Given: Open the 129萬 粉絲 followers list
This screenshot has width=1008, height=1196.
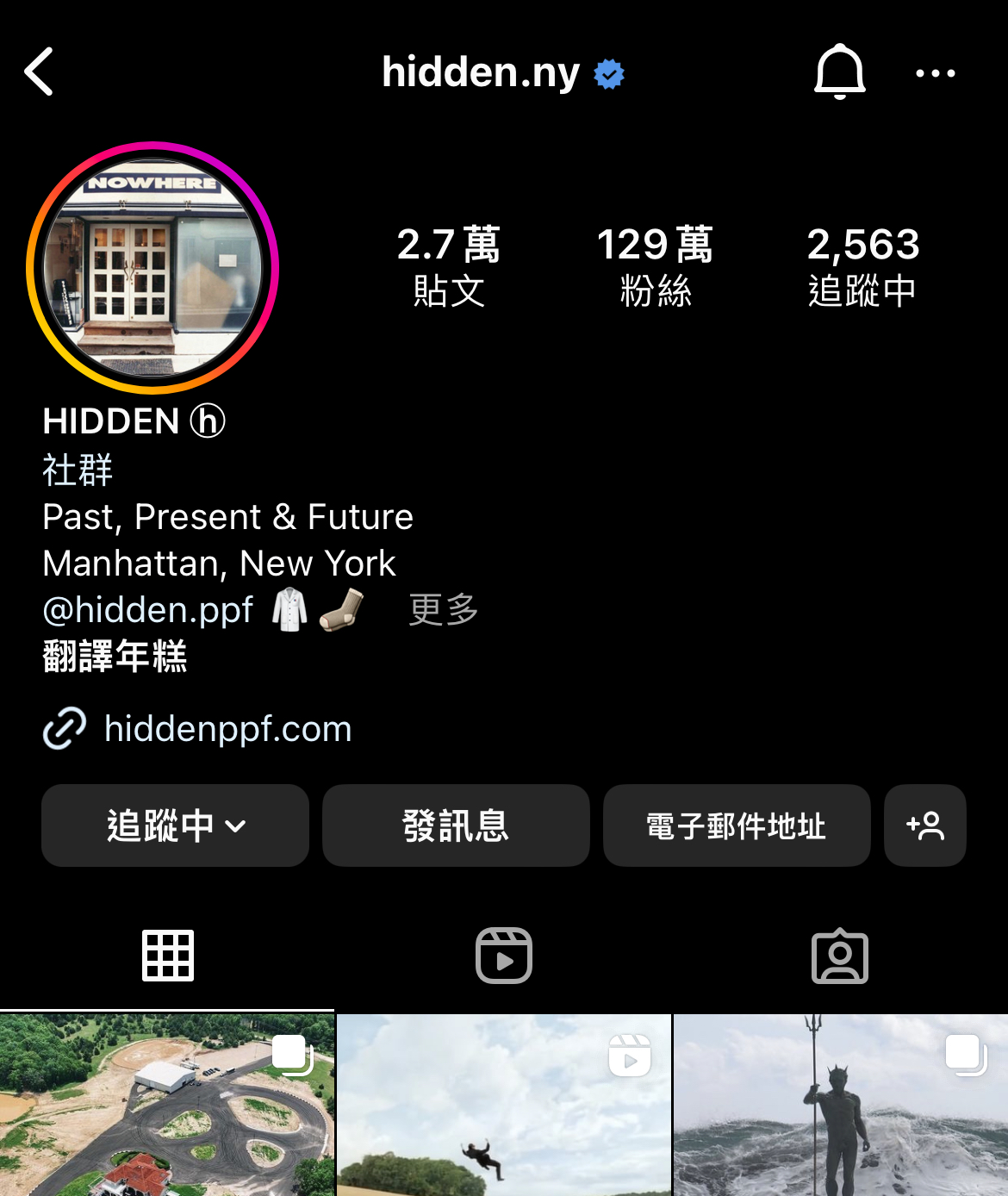Looking at the screenshot, I should click(655, 267).
